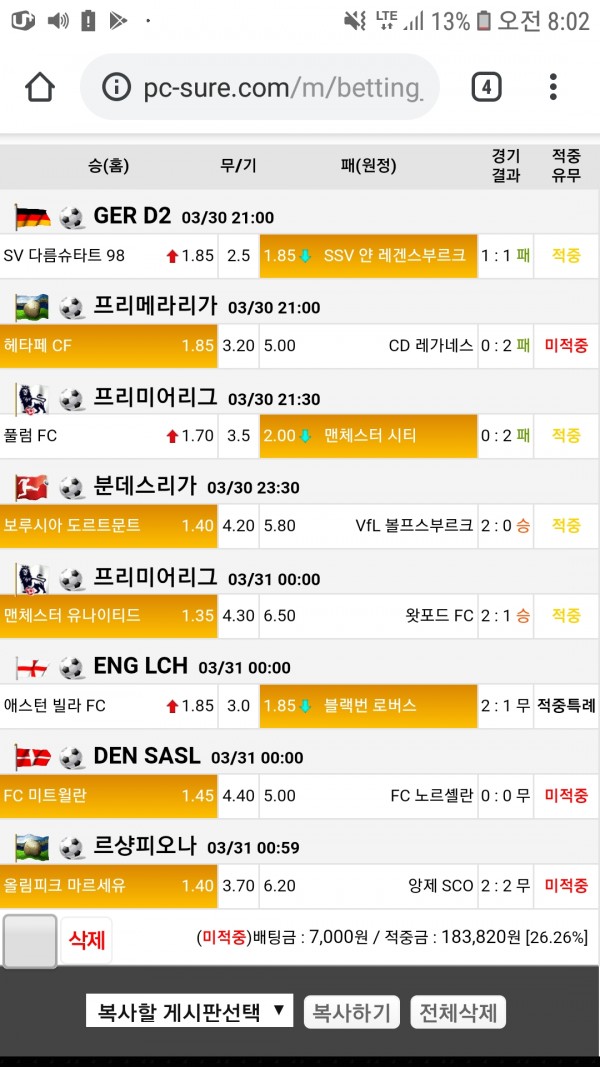
Task: Expand the 복사할 게시판선택 dropdown
Action: tap(189, 1011)
